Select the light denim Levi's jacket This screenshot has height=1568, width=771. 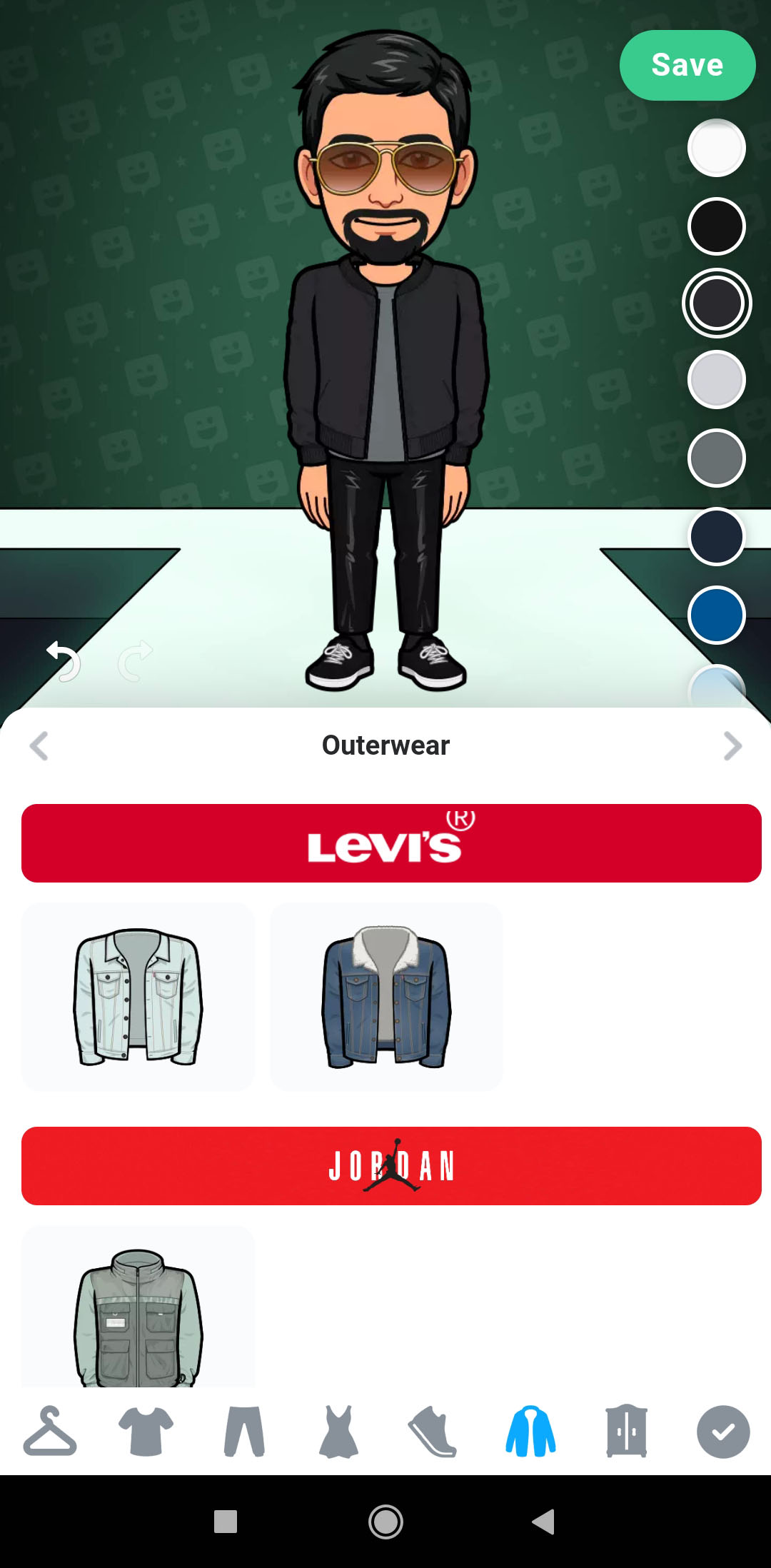pyautogui.click(x=138, y=997)
